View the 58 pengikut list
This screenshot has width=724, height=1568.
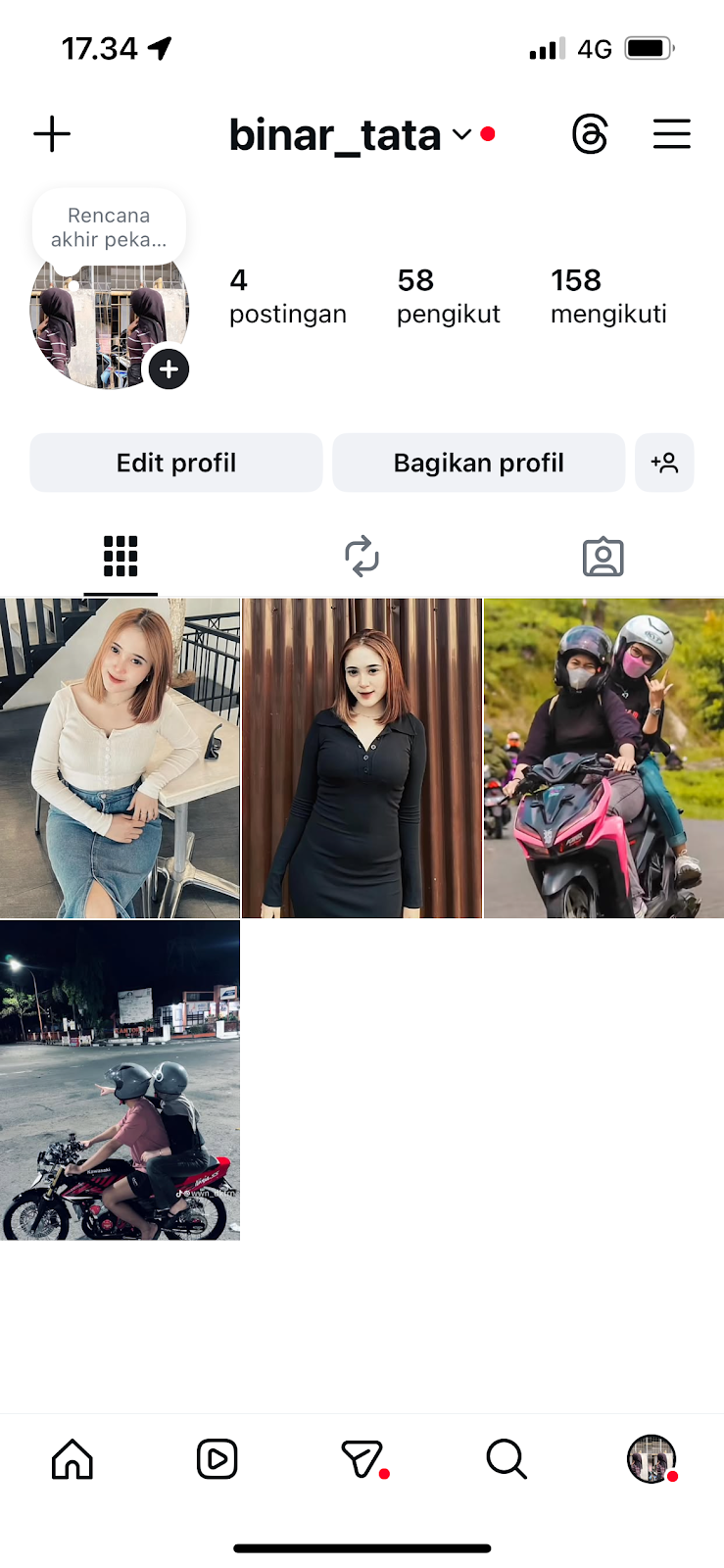448,296
